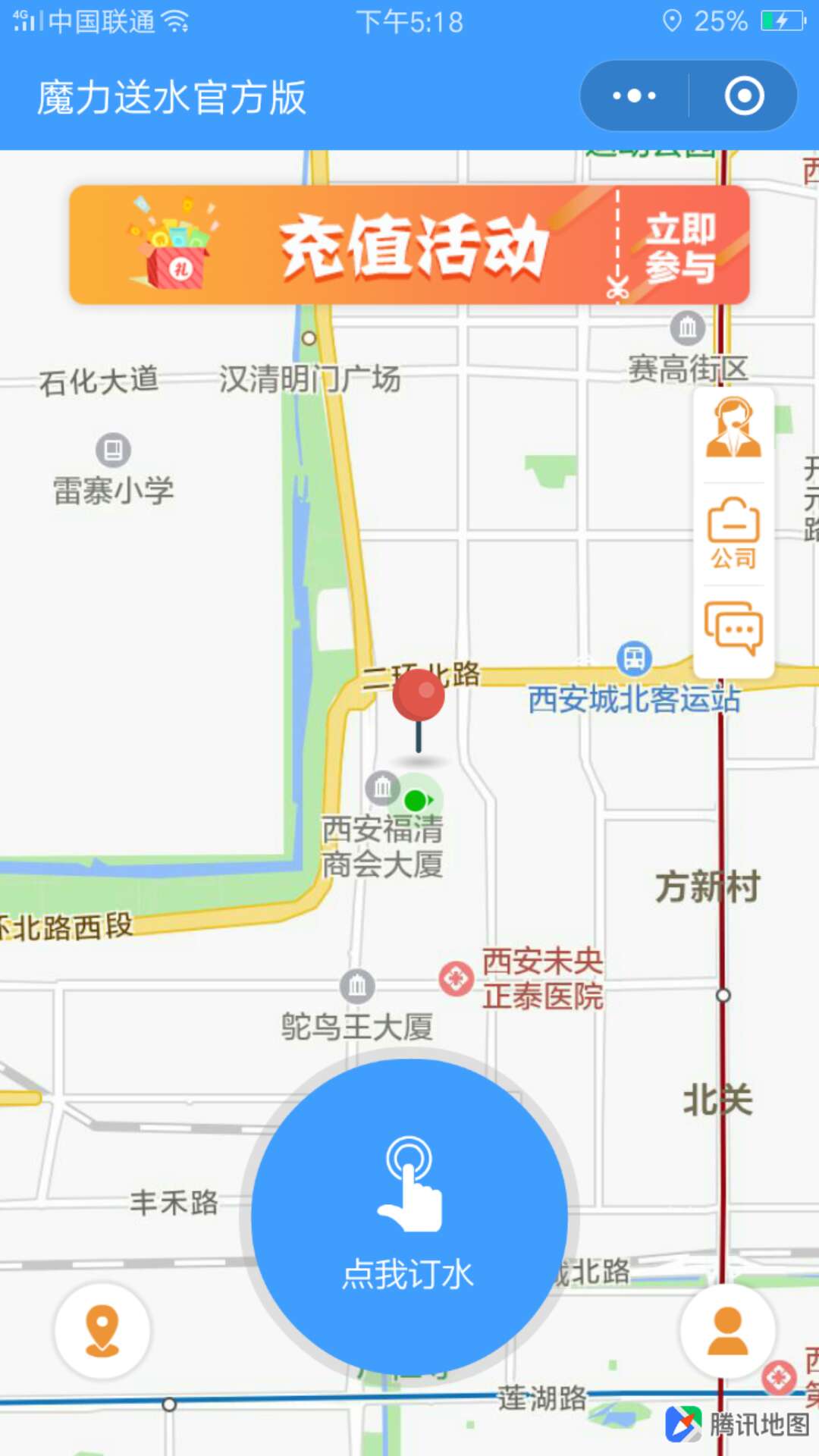The width and height of the screenshot is (819, 1456).
Task: Open the 公司 company option
Action: [x=733, y=533]
